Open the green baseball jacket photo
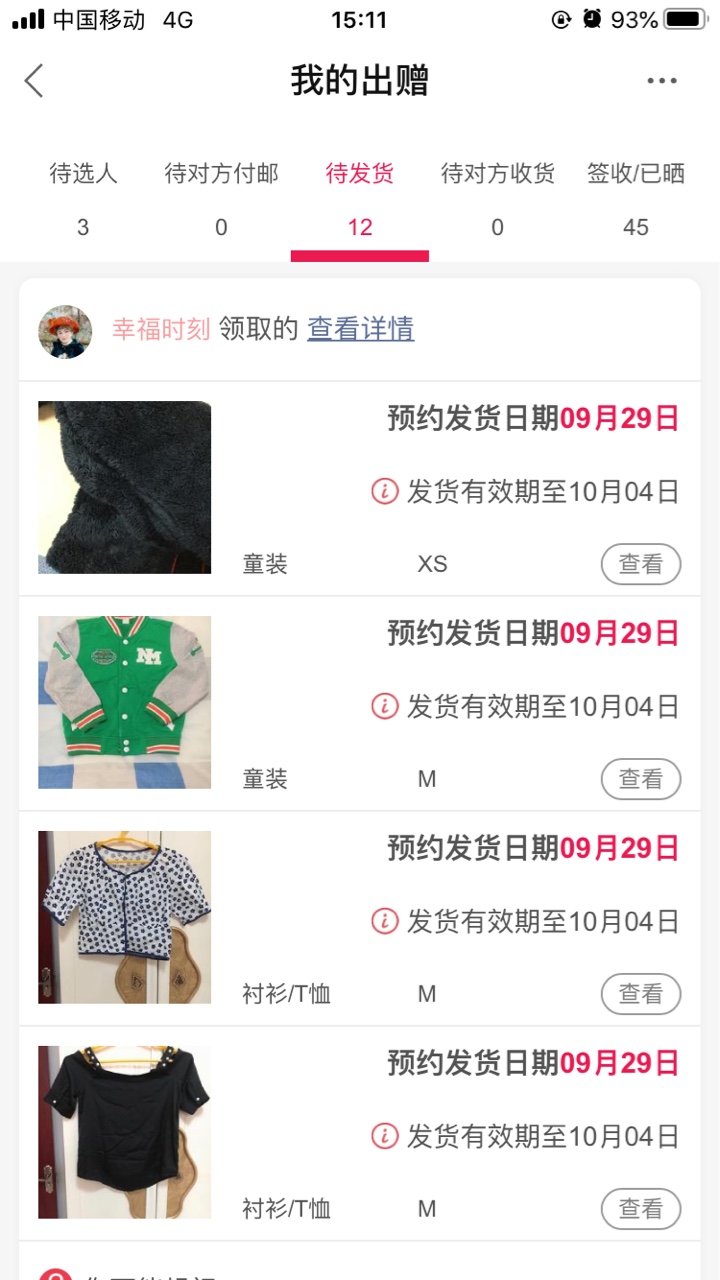Viewport: 720px width, 1280px height. [125, 702]
